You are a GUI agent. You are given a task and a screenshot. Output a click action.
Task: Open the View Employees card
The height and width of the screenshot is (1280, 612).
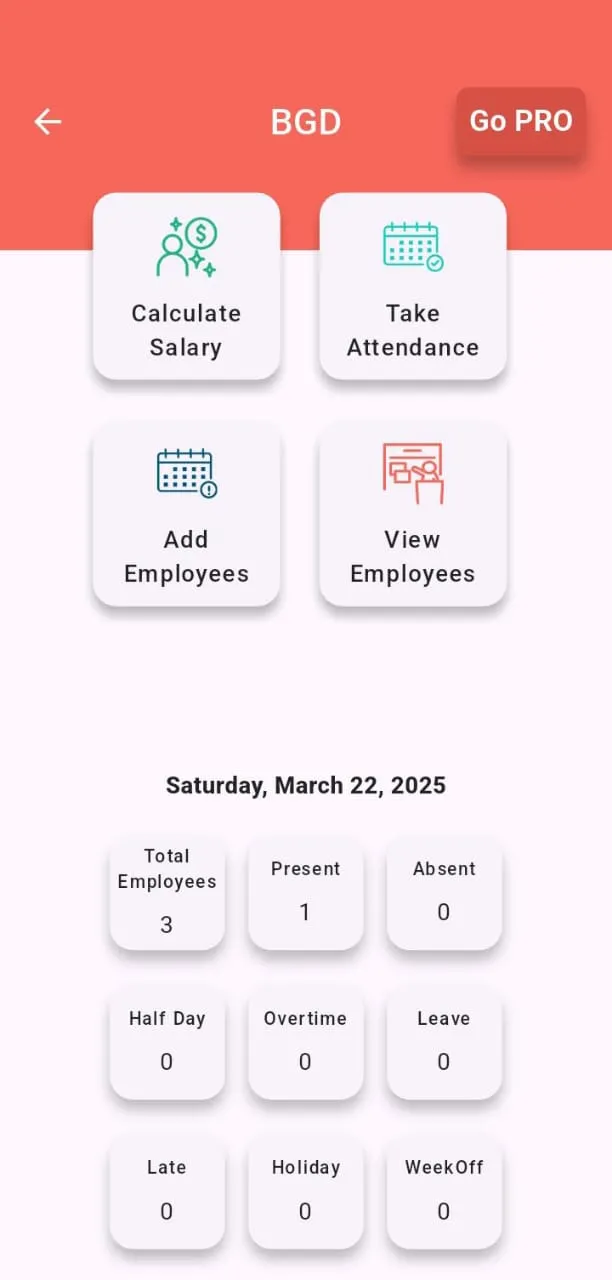pyautogui.click(x=413, y=512)
